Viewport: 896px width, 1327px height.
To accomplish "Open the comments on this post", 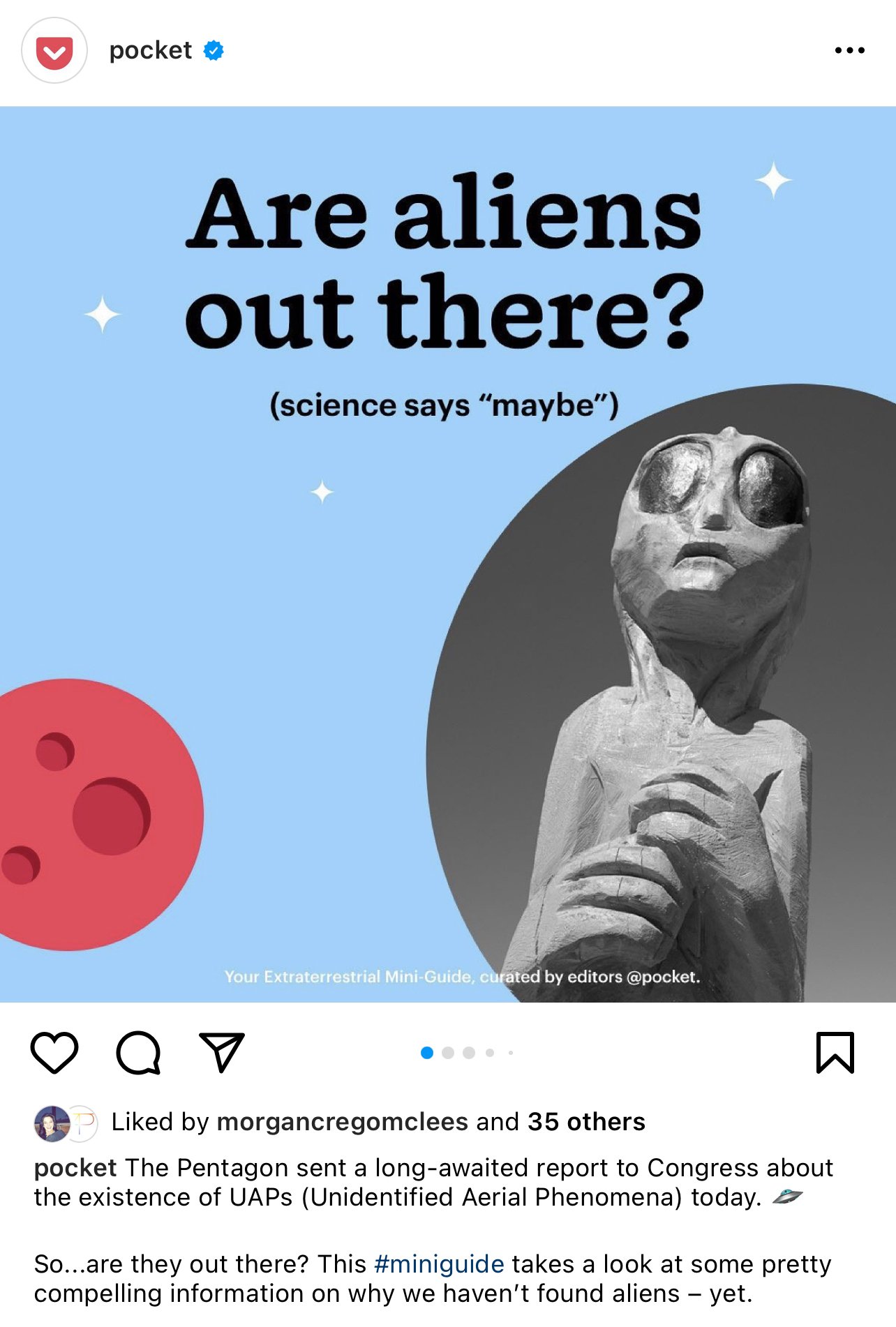I will (x=138, y=1052).
